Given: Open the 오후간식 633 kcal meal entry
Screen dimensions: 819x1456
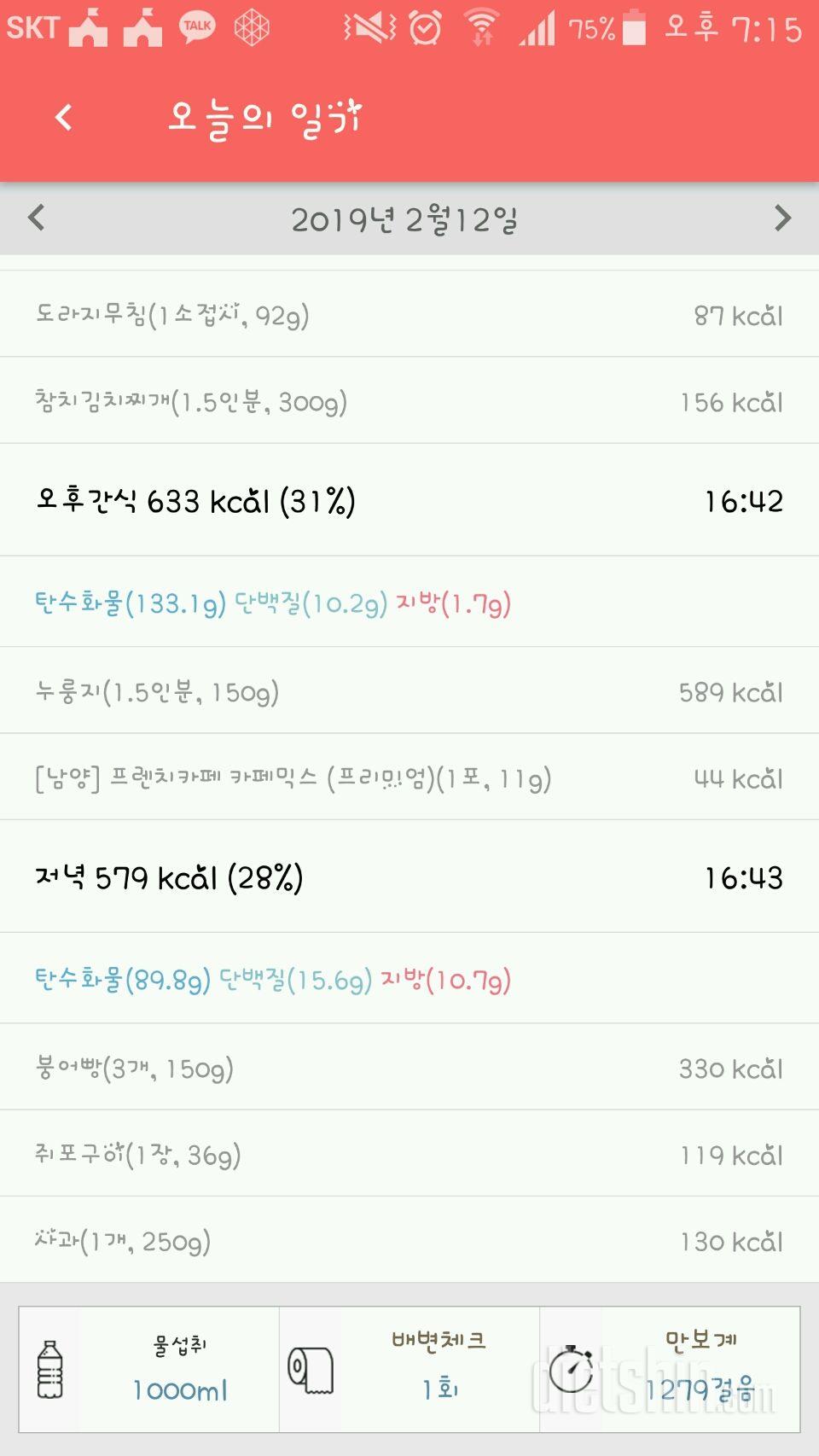Looking at the screenshot, I should coord(409,500).
